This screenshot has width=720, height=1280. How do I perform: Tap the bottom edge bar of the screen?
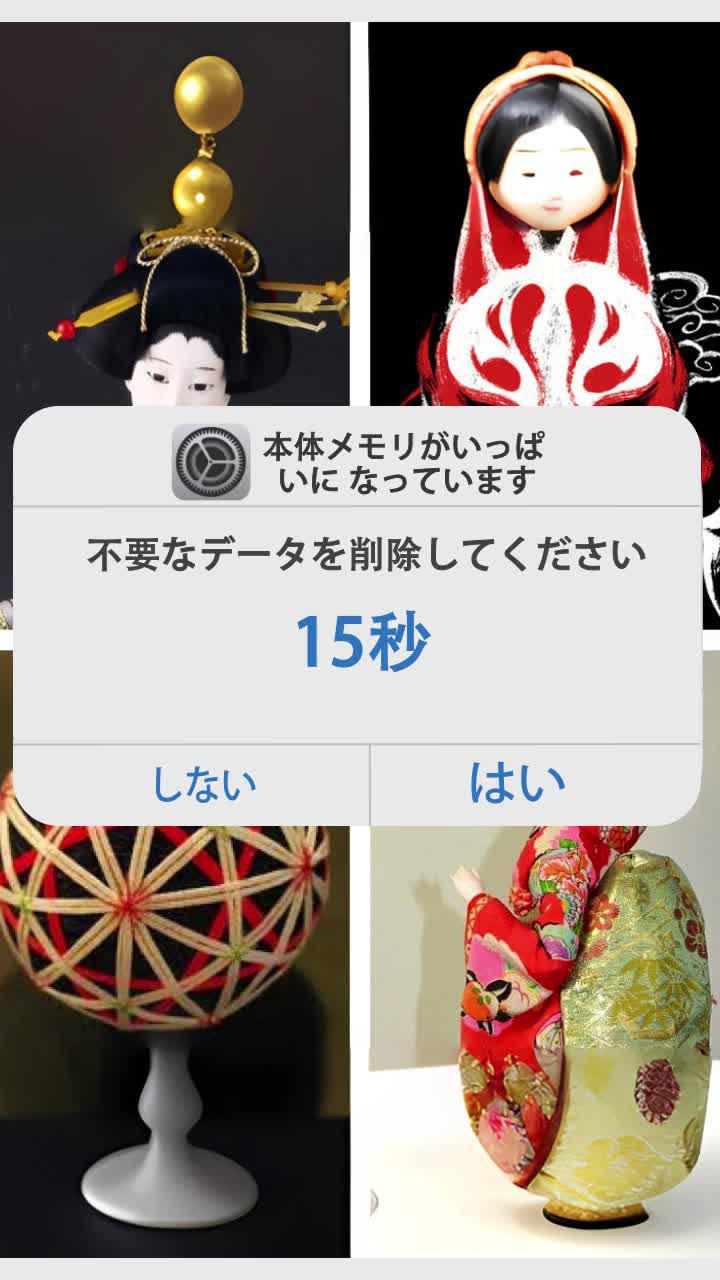tap(360, 1272)
